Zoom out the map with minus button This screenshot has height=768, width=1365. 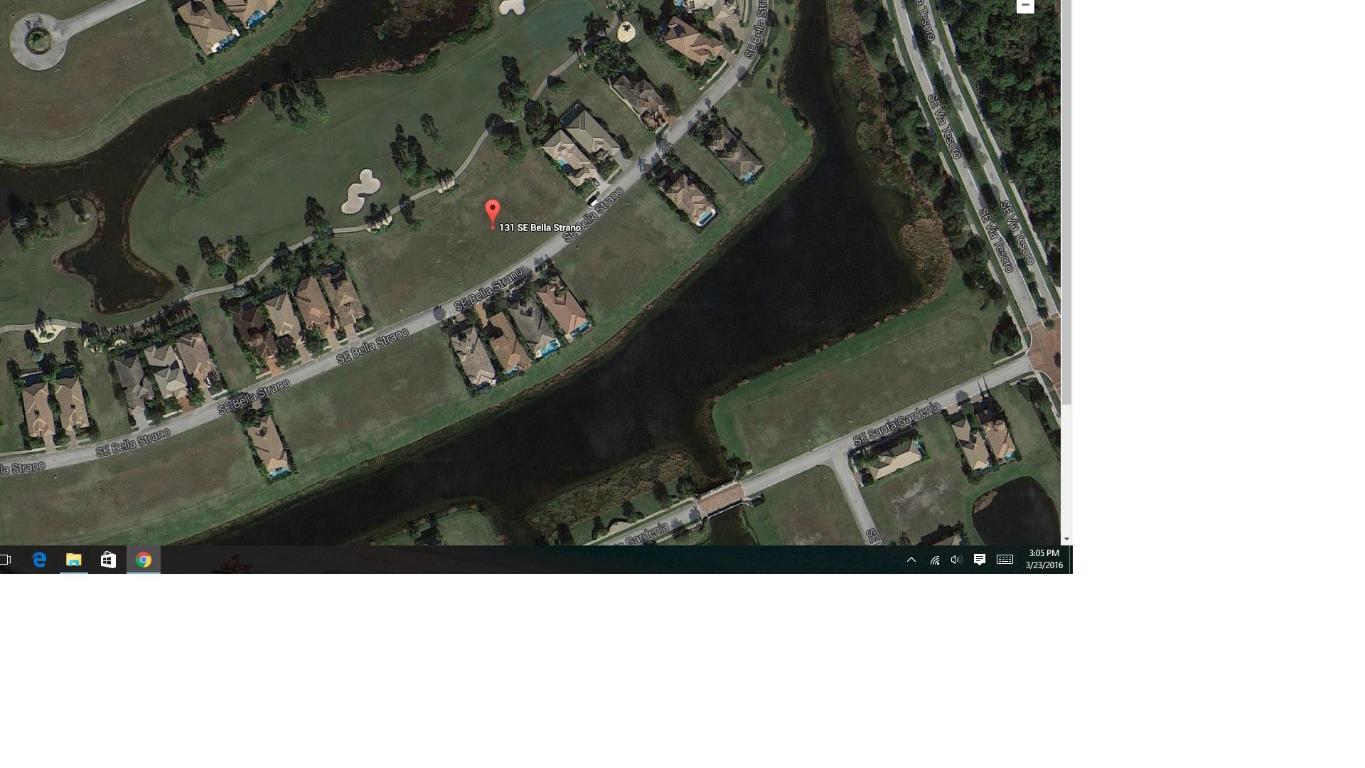(1025, 6)
